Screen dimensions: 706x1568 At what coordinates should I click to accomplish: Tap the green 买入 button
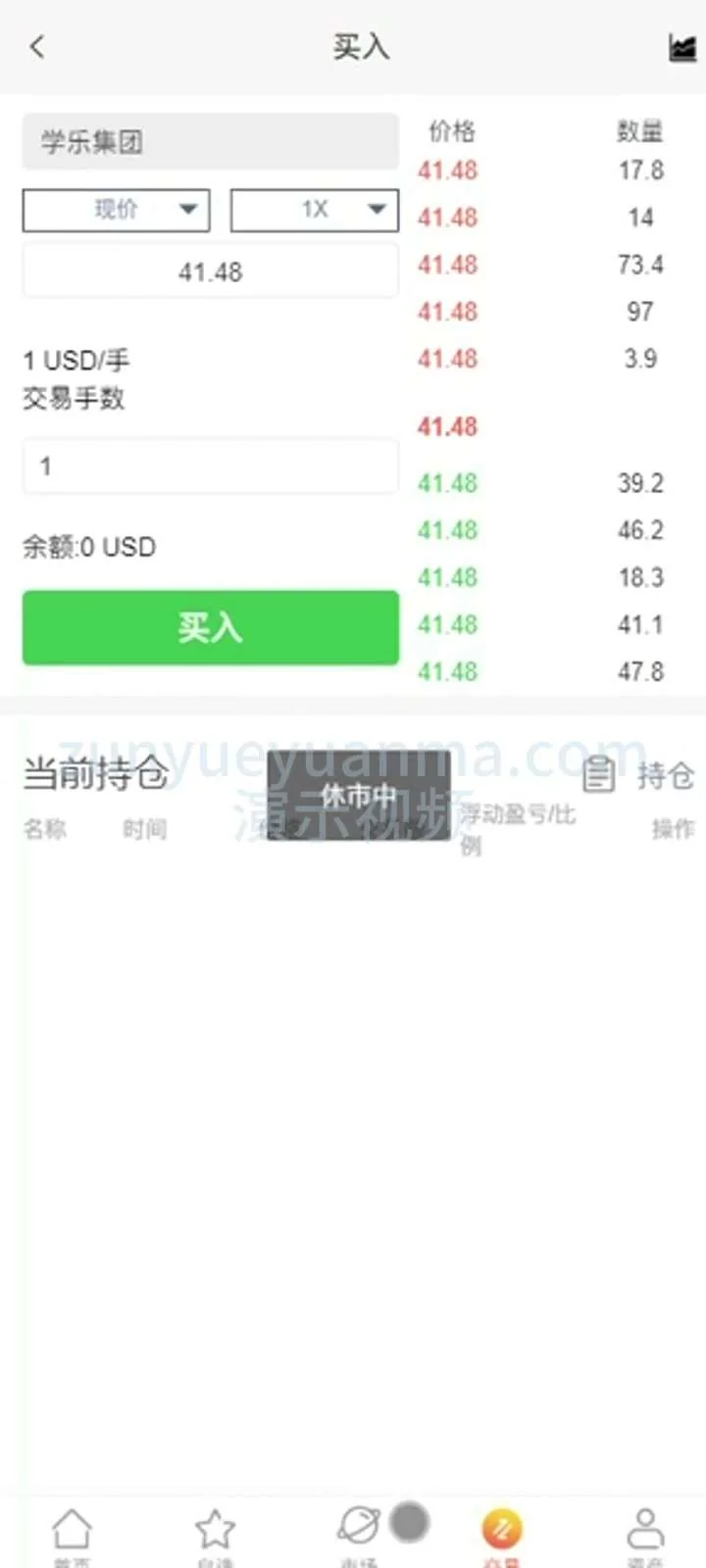click(210, 627)
